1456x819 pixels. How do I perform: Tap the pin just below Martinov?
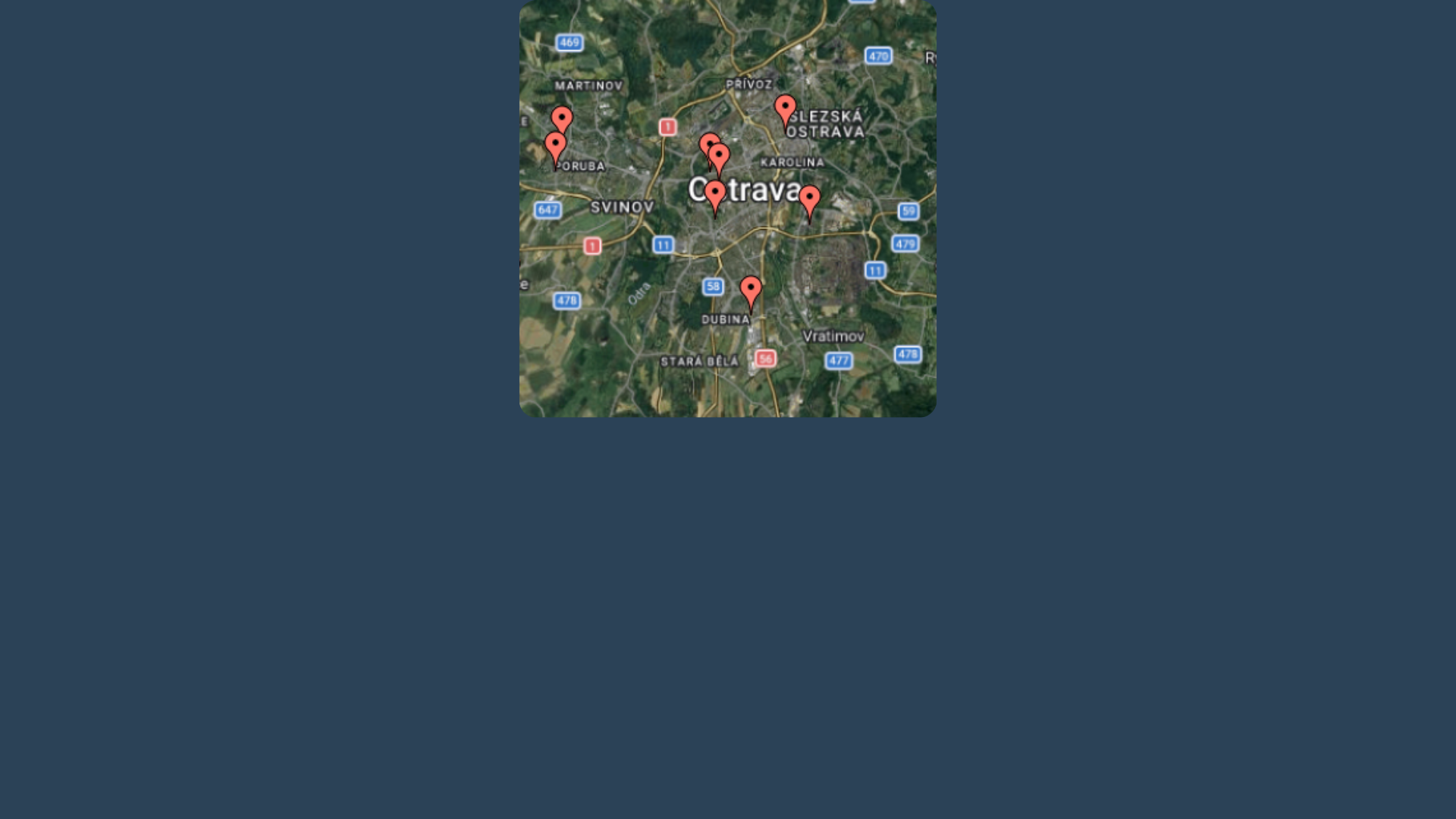pos(562,120)
